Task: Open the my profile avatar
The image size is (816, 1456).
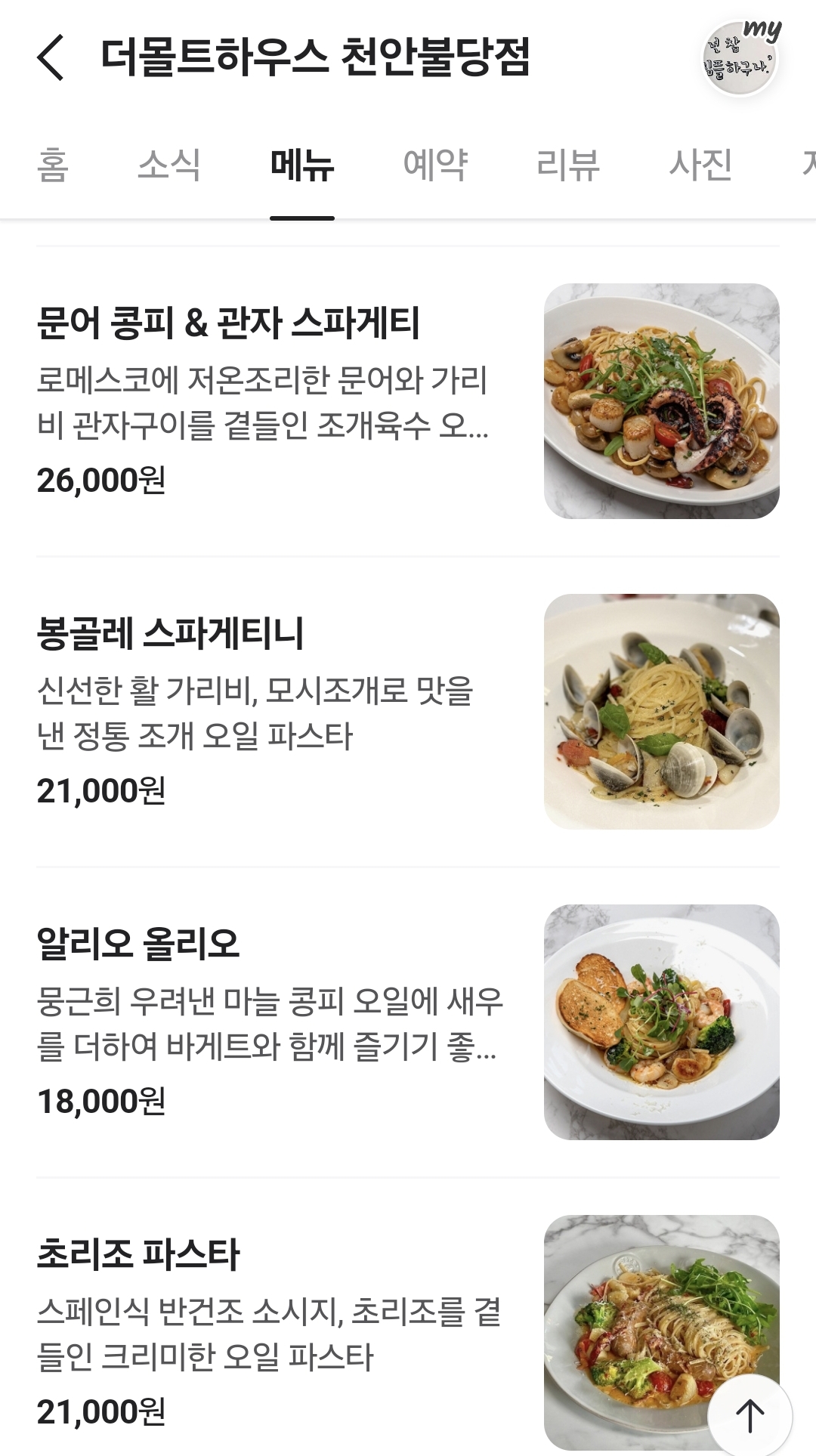Action: coord(740,59)
